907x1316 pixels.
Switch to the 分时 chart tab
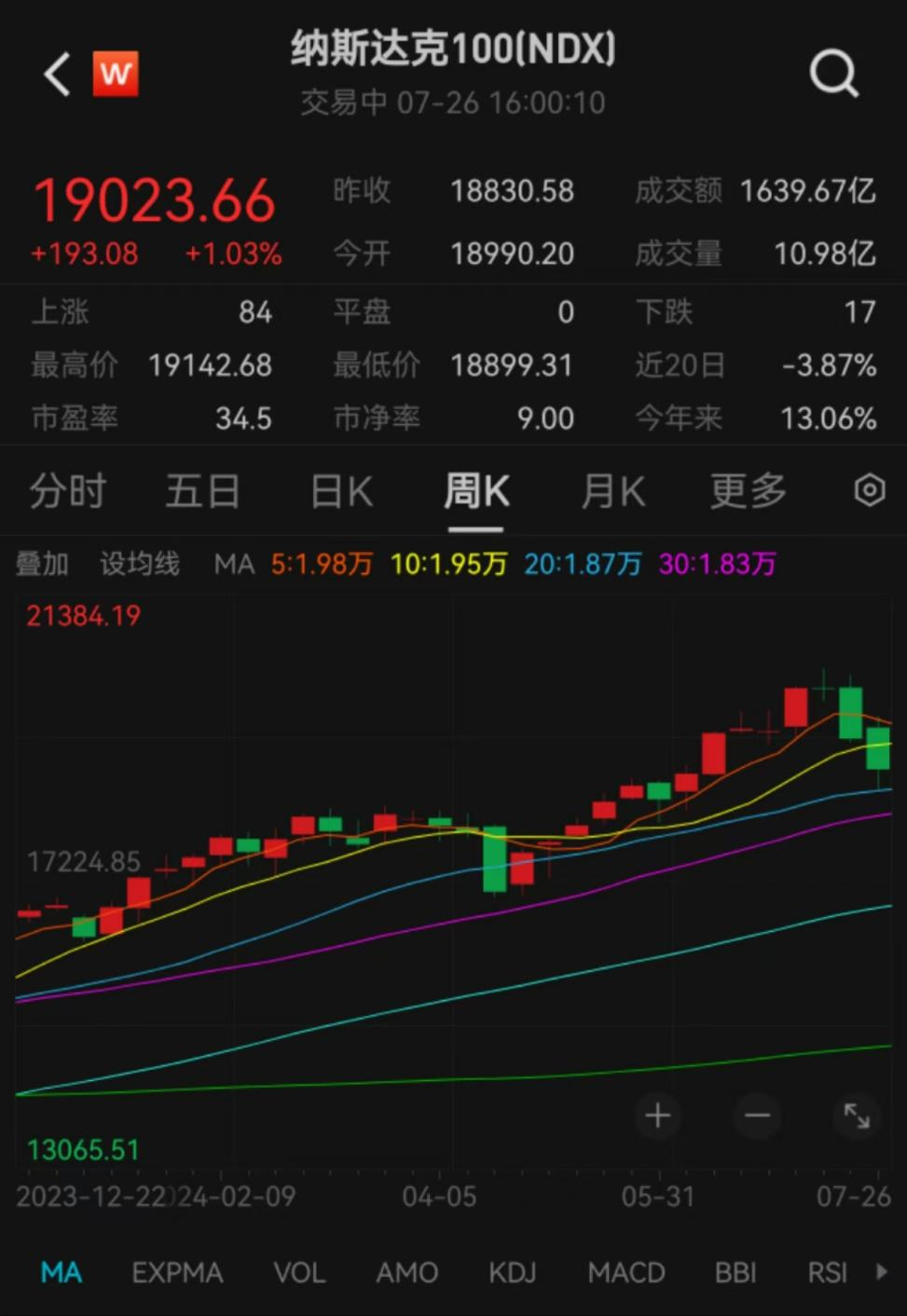[67, 490]
